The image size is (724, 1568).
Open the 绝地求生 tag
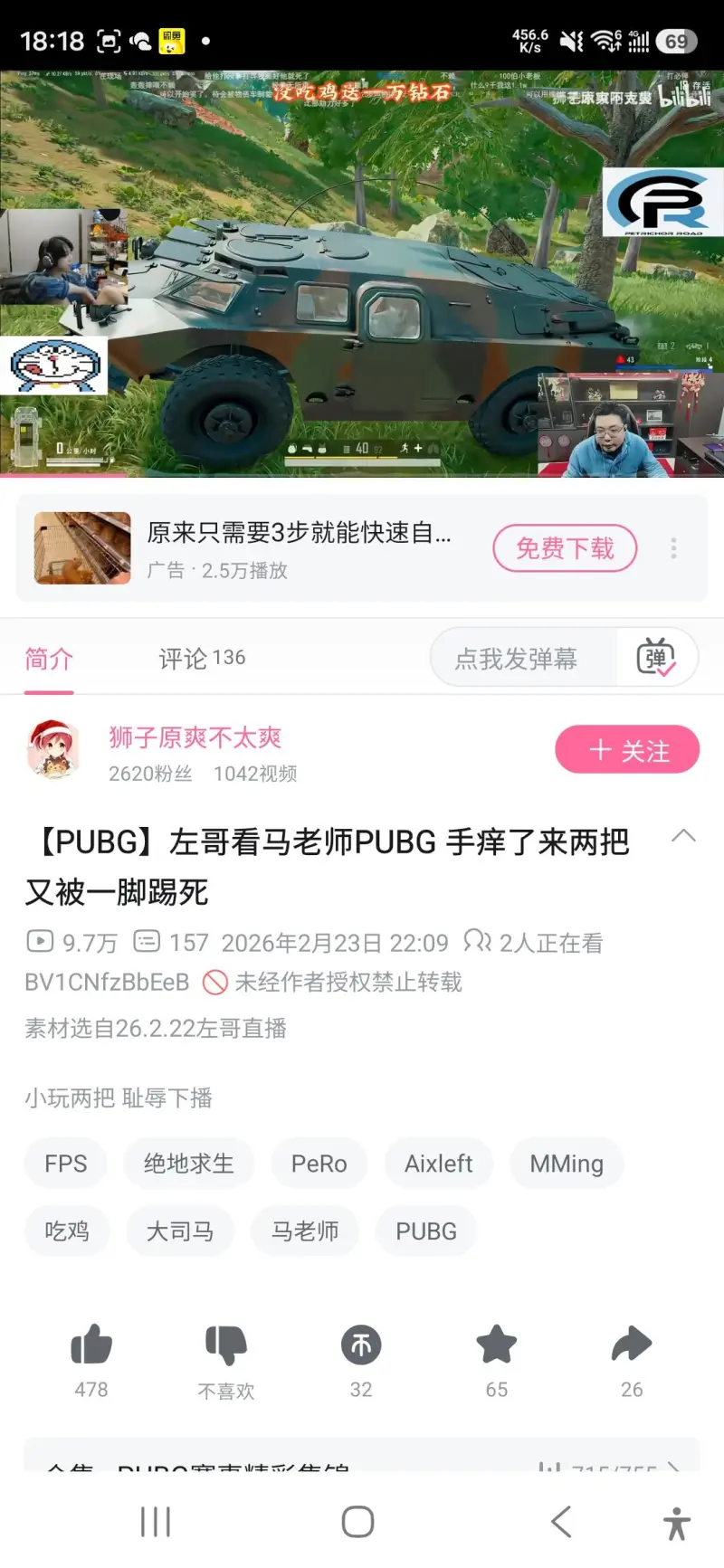[188, 1163]
